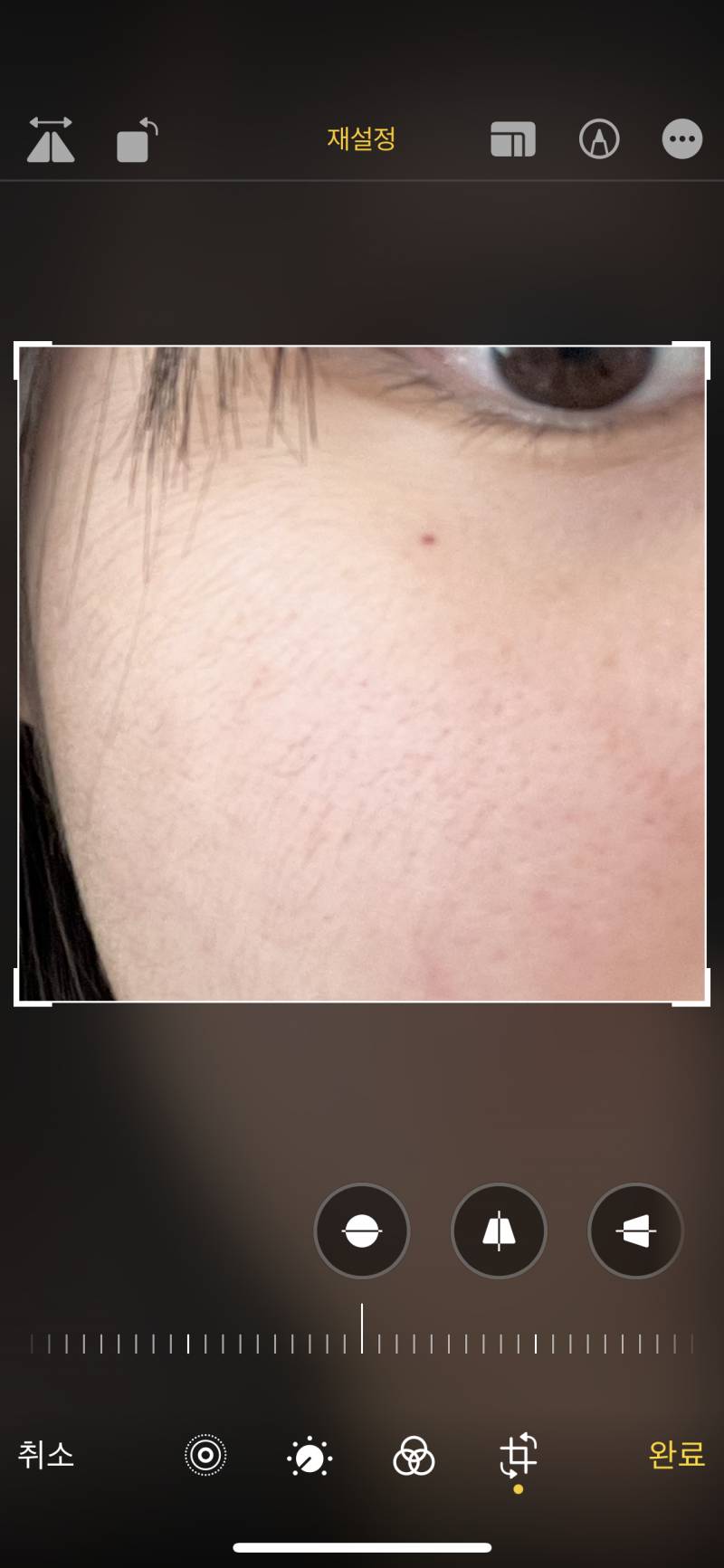The width and height of the screenshot is (724, 1568).
Task: Tap 재설정 to reset edits
Action: click(x=361, y=138)
